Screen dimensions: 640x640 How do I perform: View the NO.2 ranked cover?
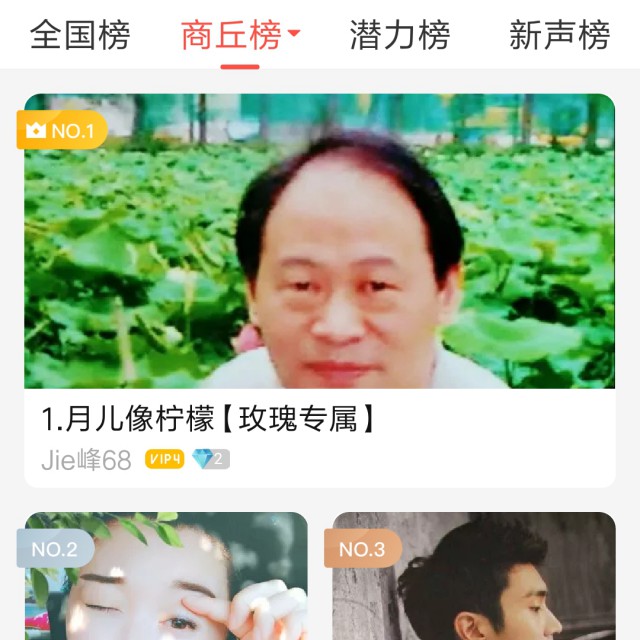point(166,576)
